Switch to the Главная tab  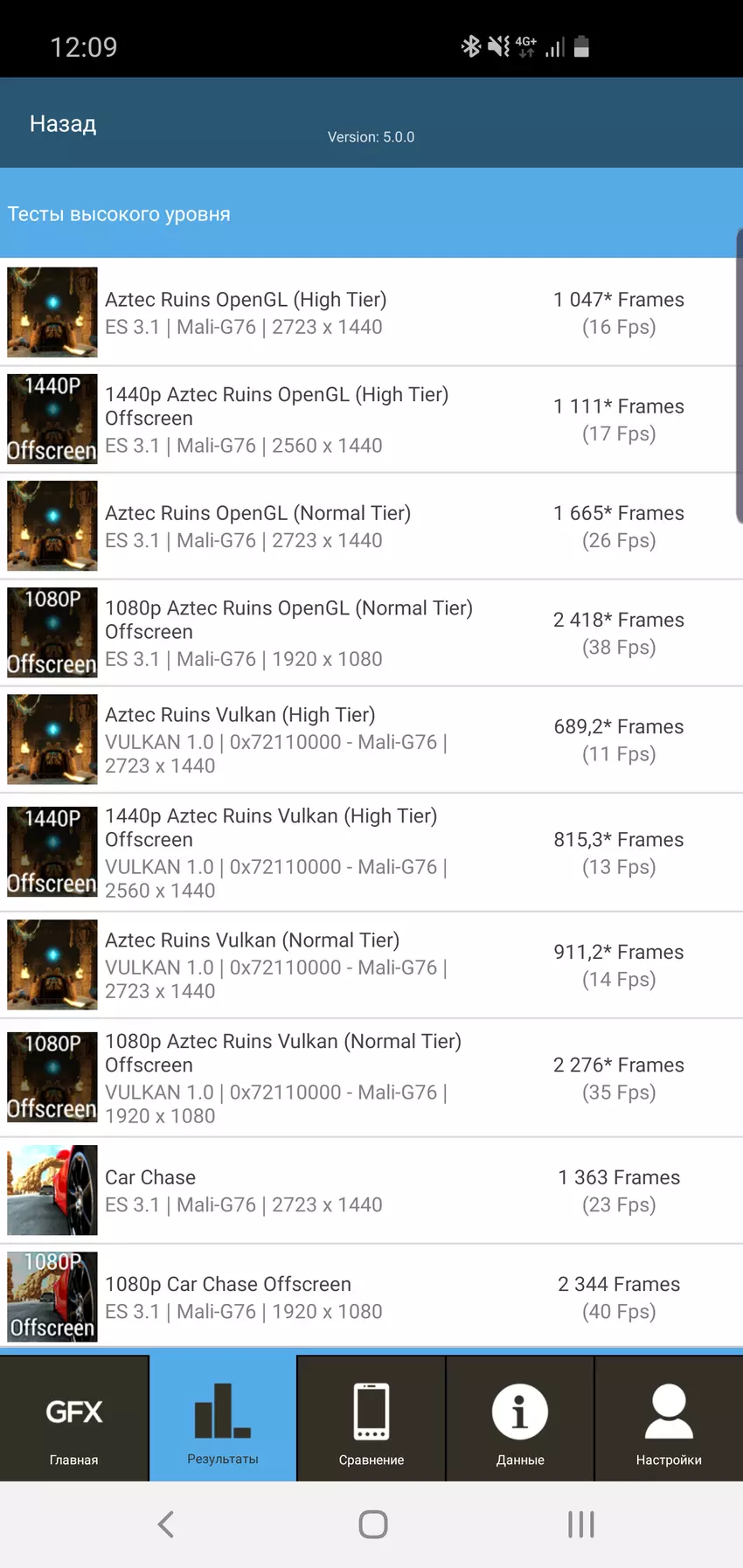(74, 1419)
